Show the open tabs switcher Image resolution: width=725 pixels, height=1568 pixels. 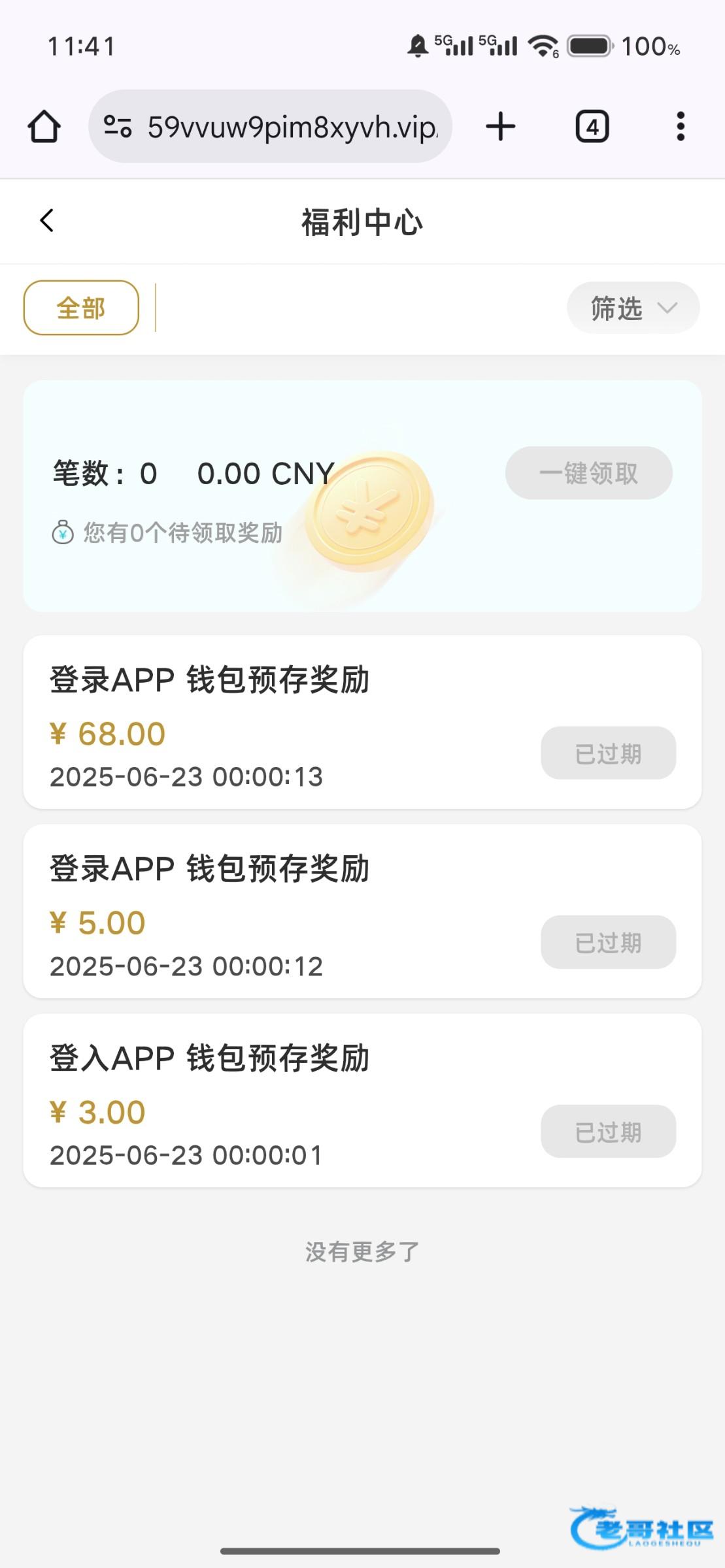592,126
